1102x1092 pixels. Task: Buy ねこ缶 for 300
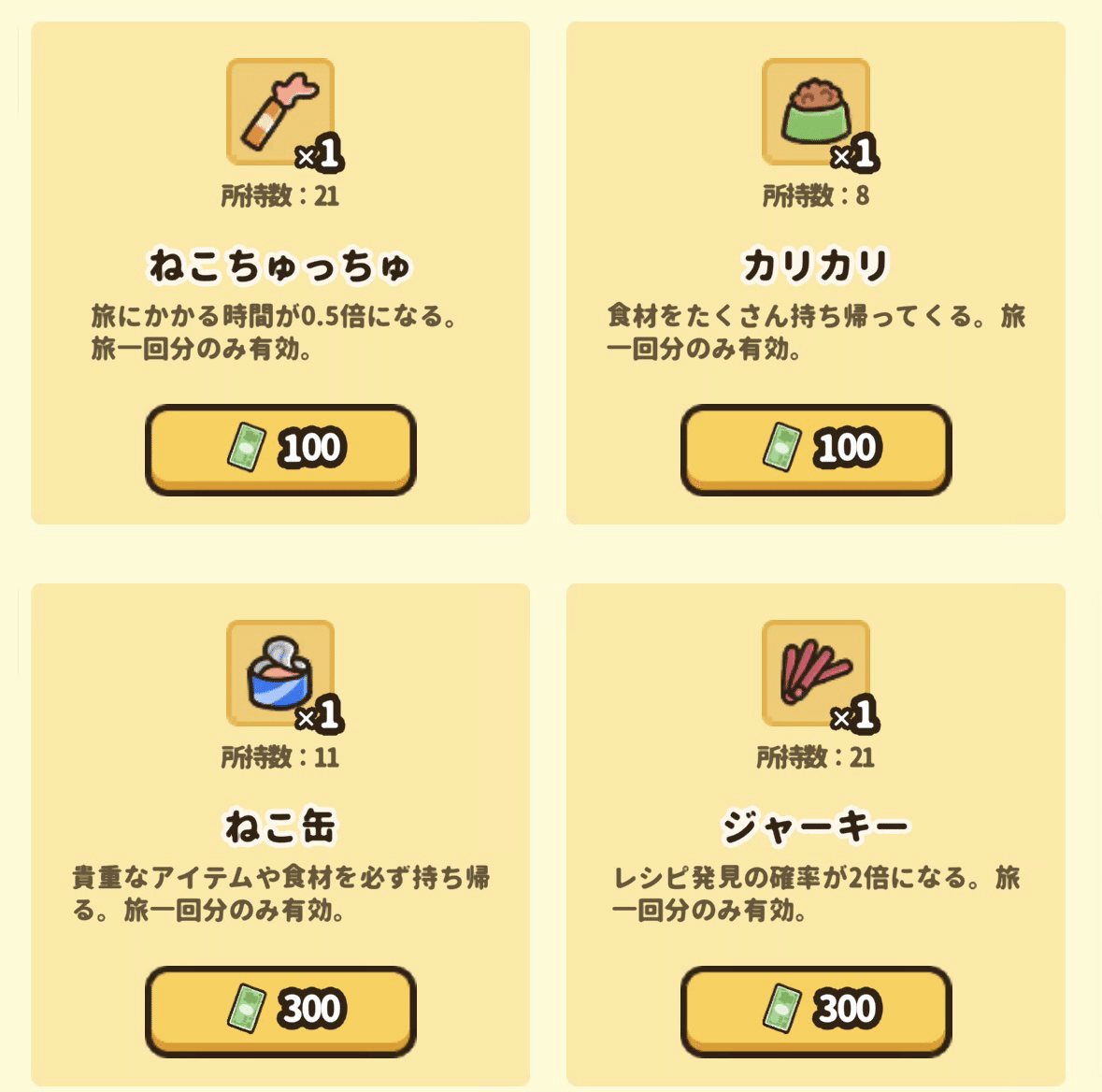pyautogui.click(x=280, y=1010)
